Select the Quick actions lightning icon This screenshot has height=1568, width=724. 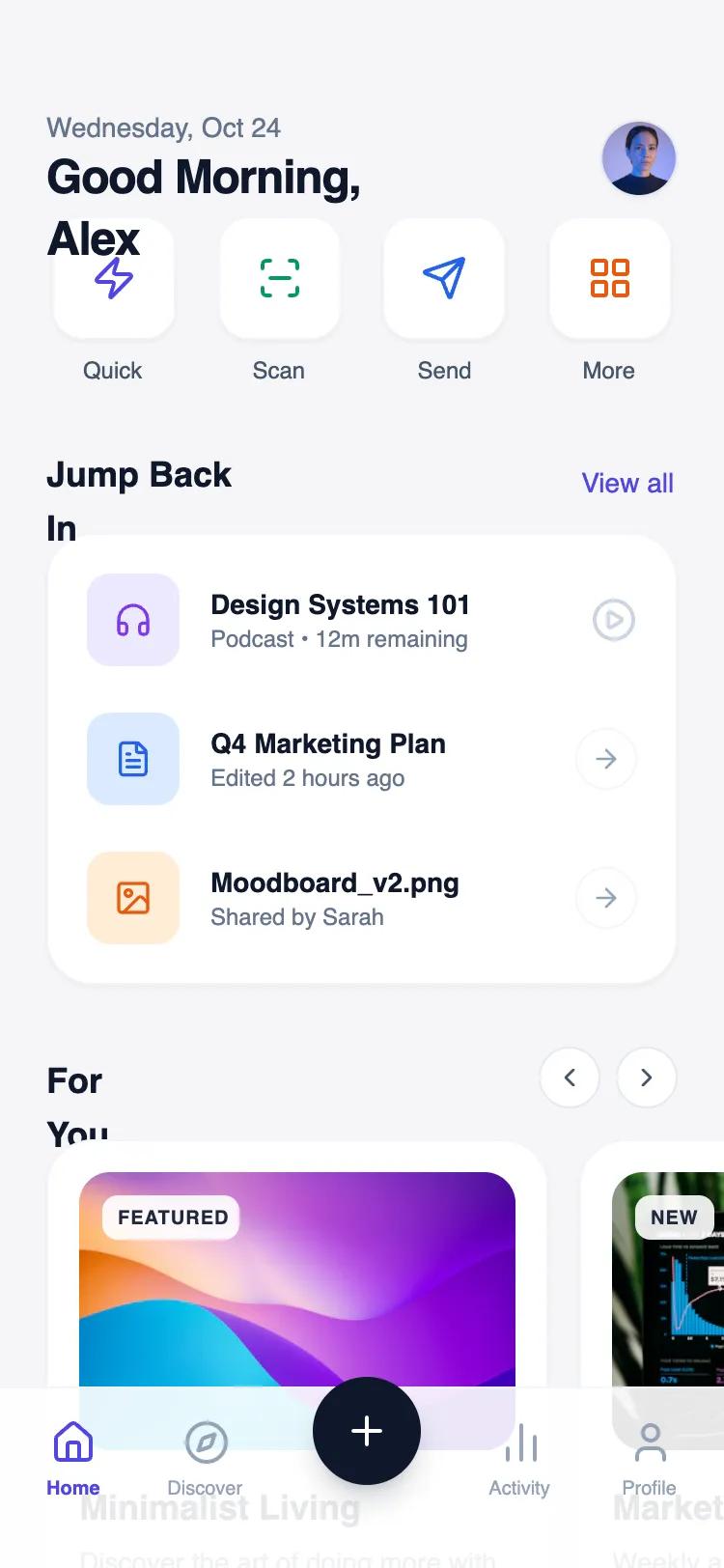(x=113, y=278)
